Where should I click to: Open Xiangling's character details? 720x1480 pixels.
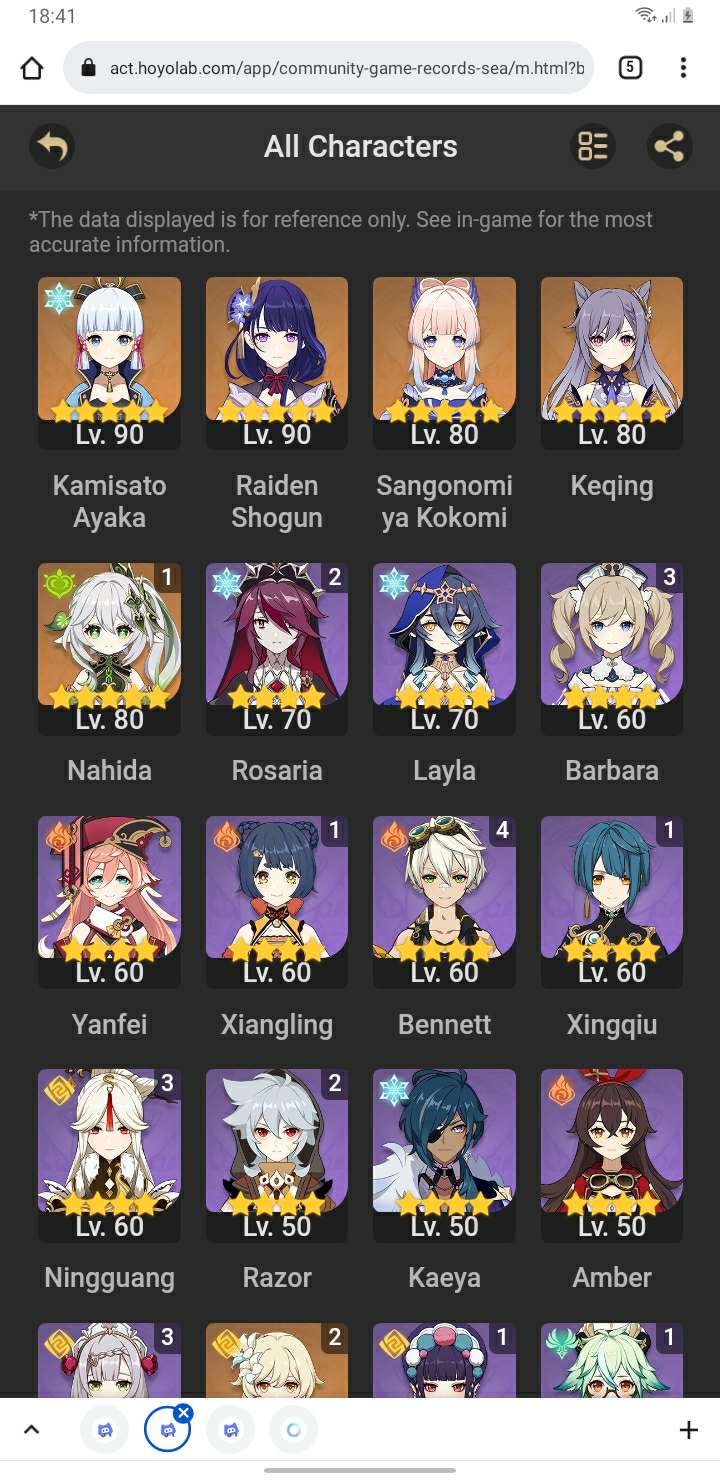coord(277,900)
